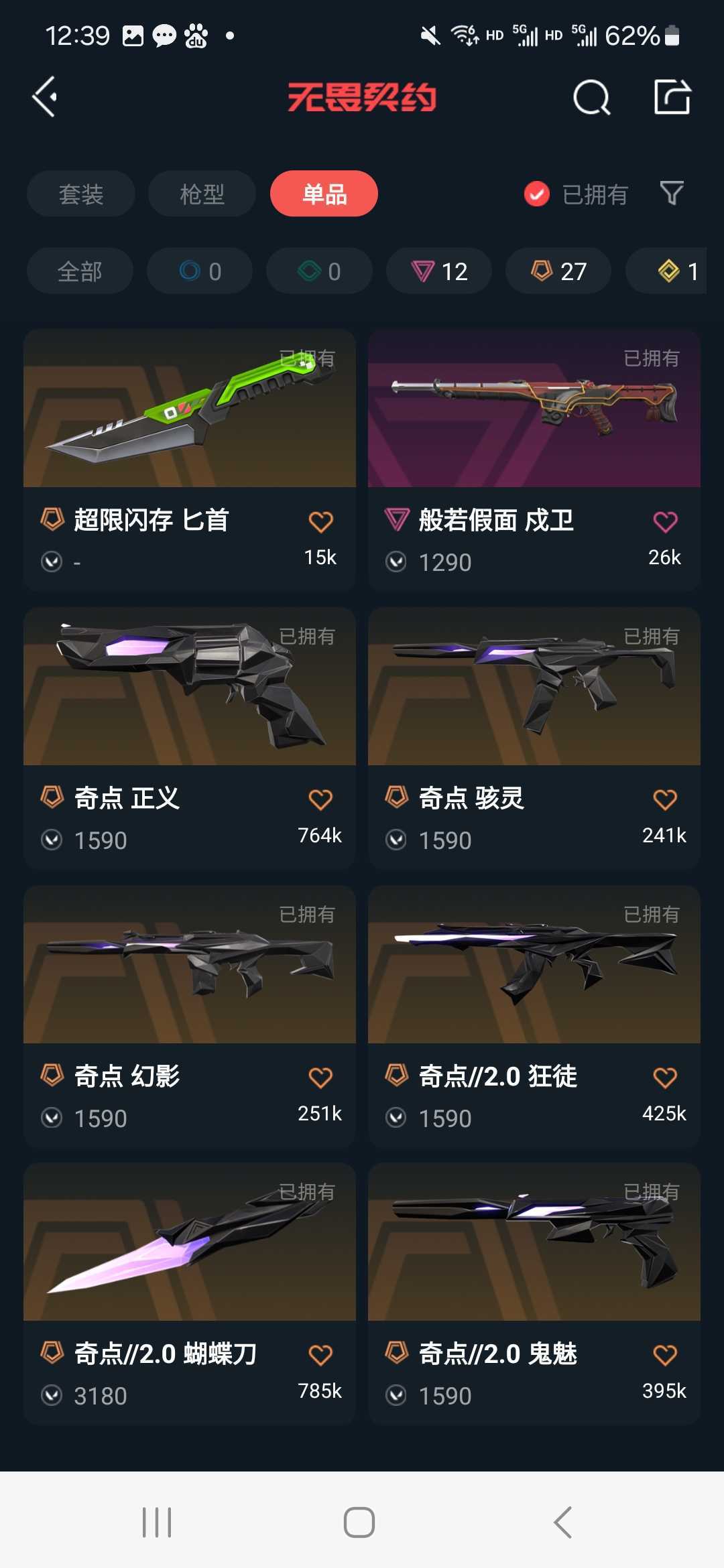Screen dimensions: 724x1568
Task: Filter by the yellow tier chip showing 1
Action: 677,271
